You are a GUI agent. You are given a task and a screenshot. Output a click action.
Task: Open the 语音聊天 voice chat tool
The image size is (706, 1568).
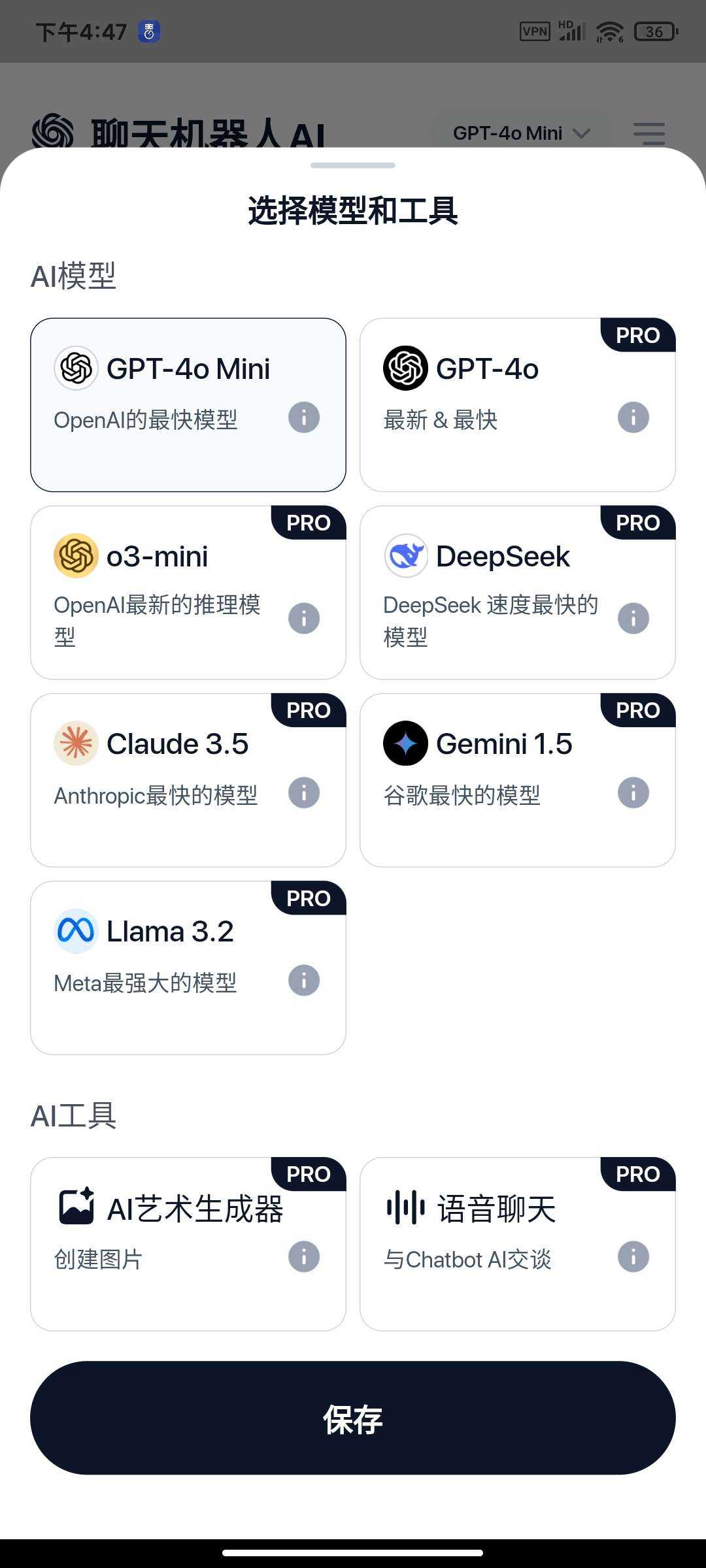[x=518, y=1244]
